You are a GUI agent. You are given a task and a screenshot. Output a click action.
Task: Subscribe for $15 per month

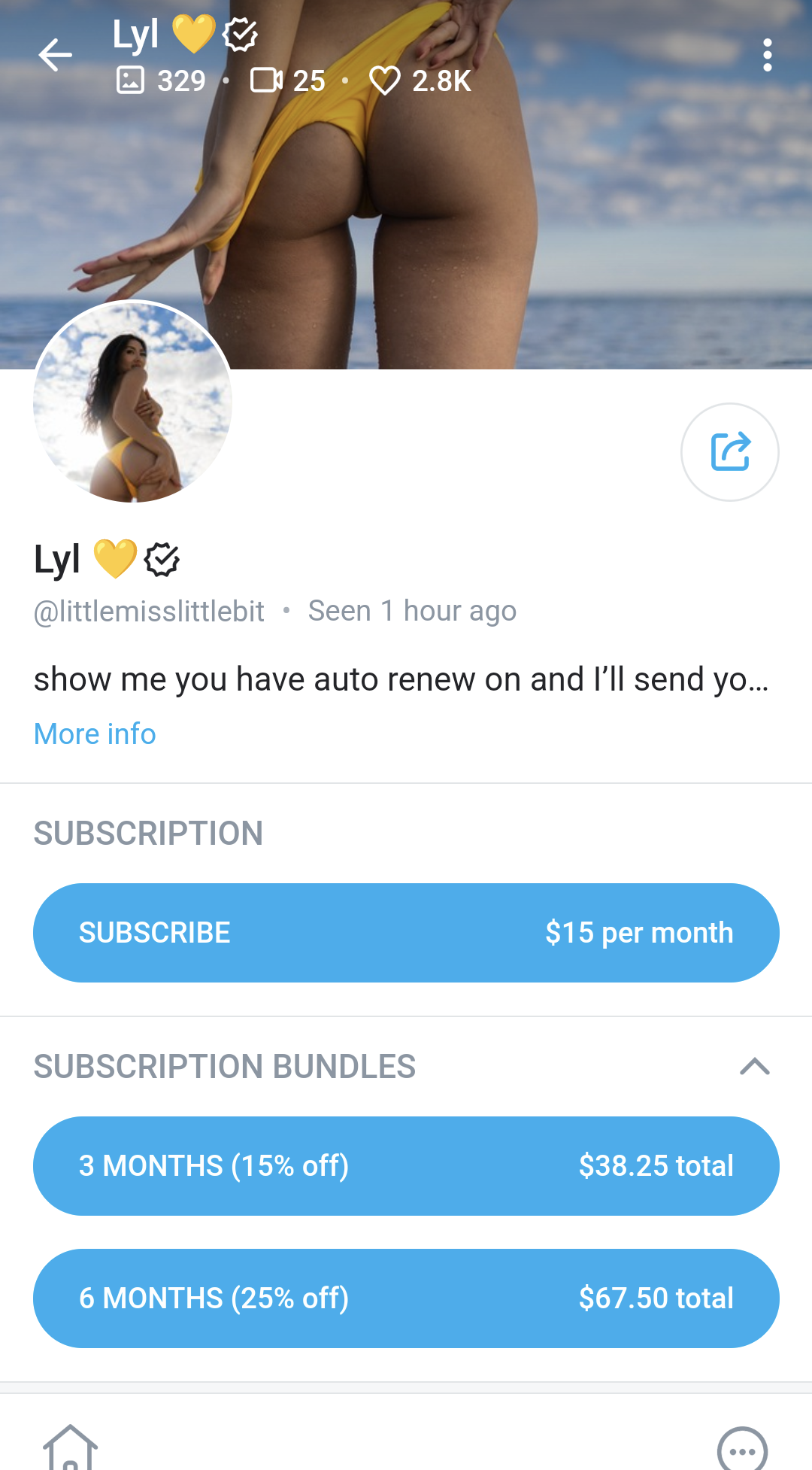(406, 933)
